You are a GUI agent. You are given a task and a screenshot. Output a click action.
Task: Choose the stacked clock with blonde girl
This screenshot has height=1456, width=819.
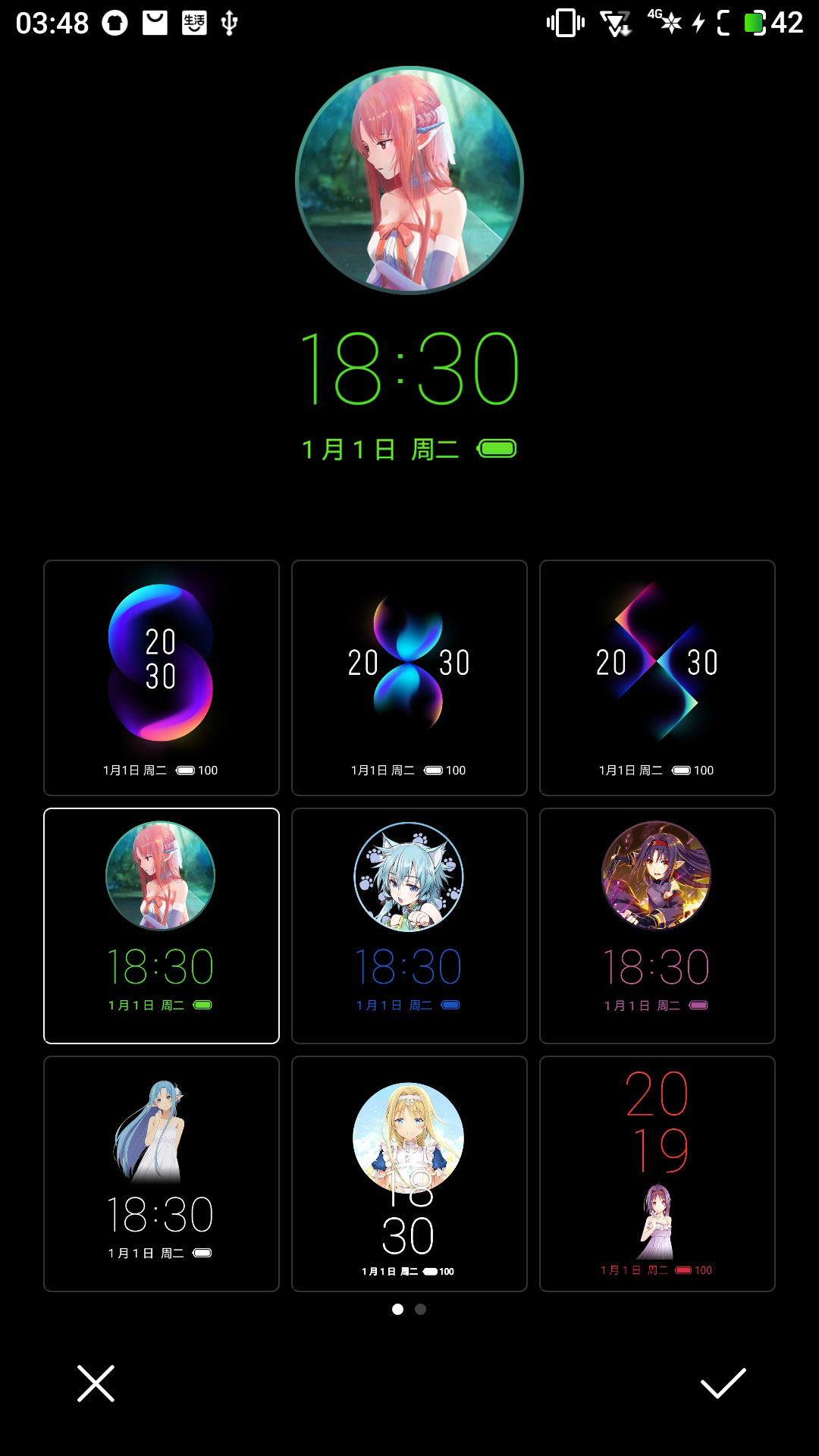(409, 1173)
